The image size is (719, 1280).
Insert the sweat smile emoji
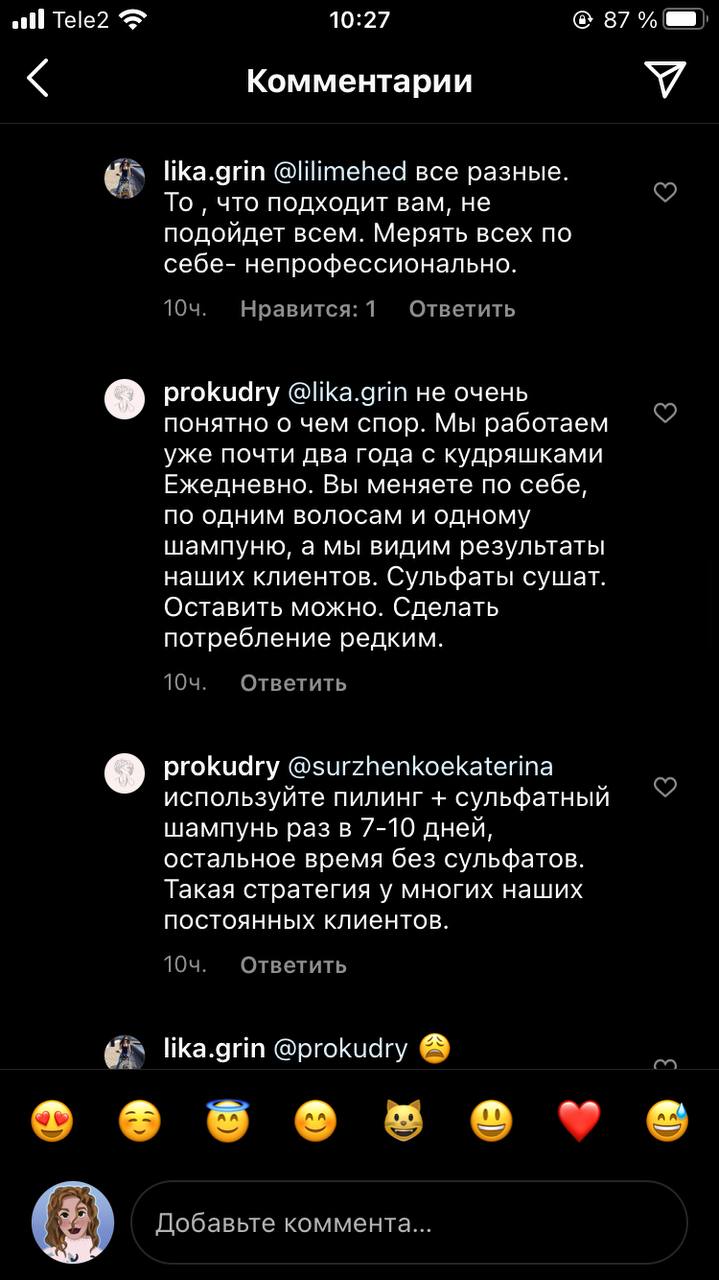click(x=667, y=1121)
